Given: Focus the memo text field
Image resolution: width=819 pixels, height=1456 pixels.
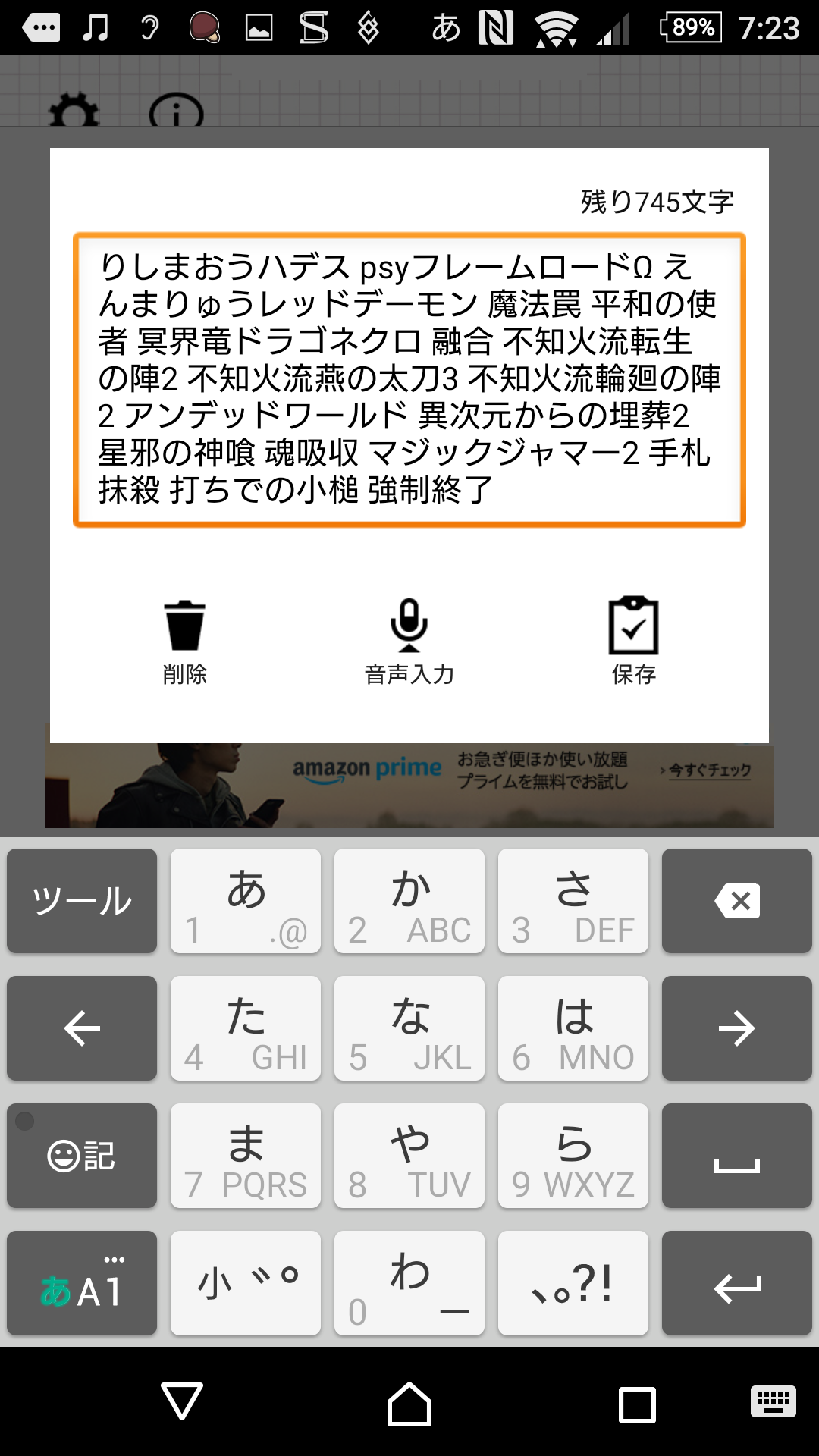Looking at the screenshot, I should click(x=409, y=379).
